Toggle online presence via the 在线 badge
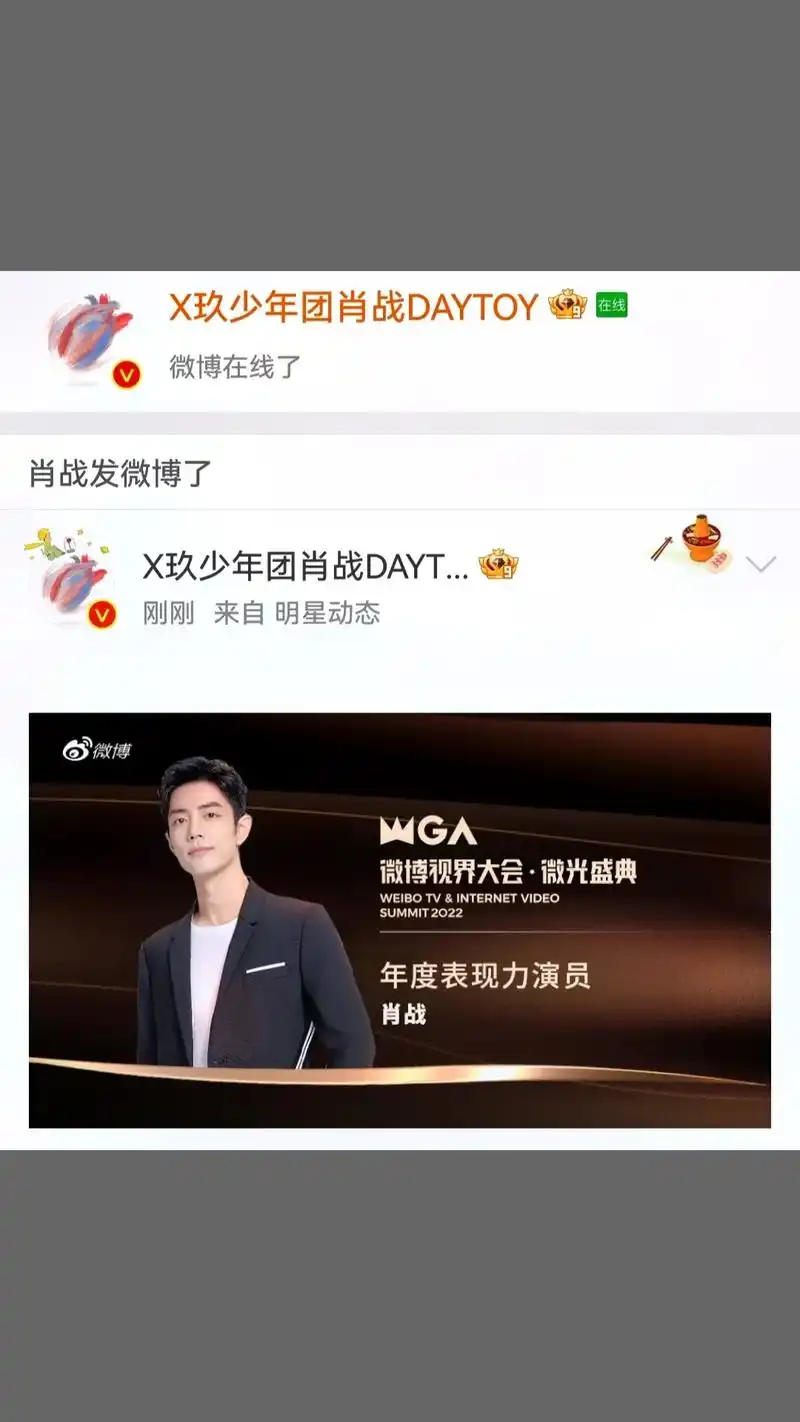Screen dimensions: 800x1422 click(610, 307)
